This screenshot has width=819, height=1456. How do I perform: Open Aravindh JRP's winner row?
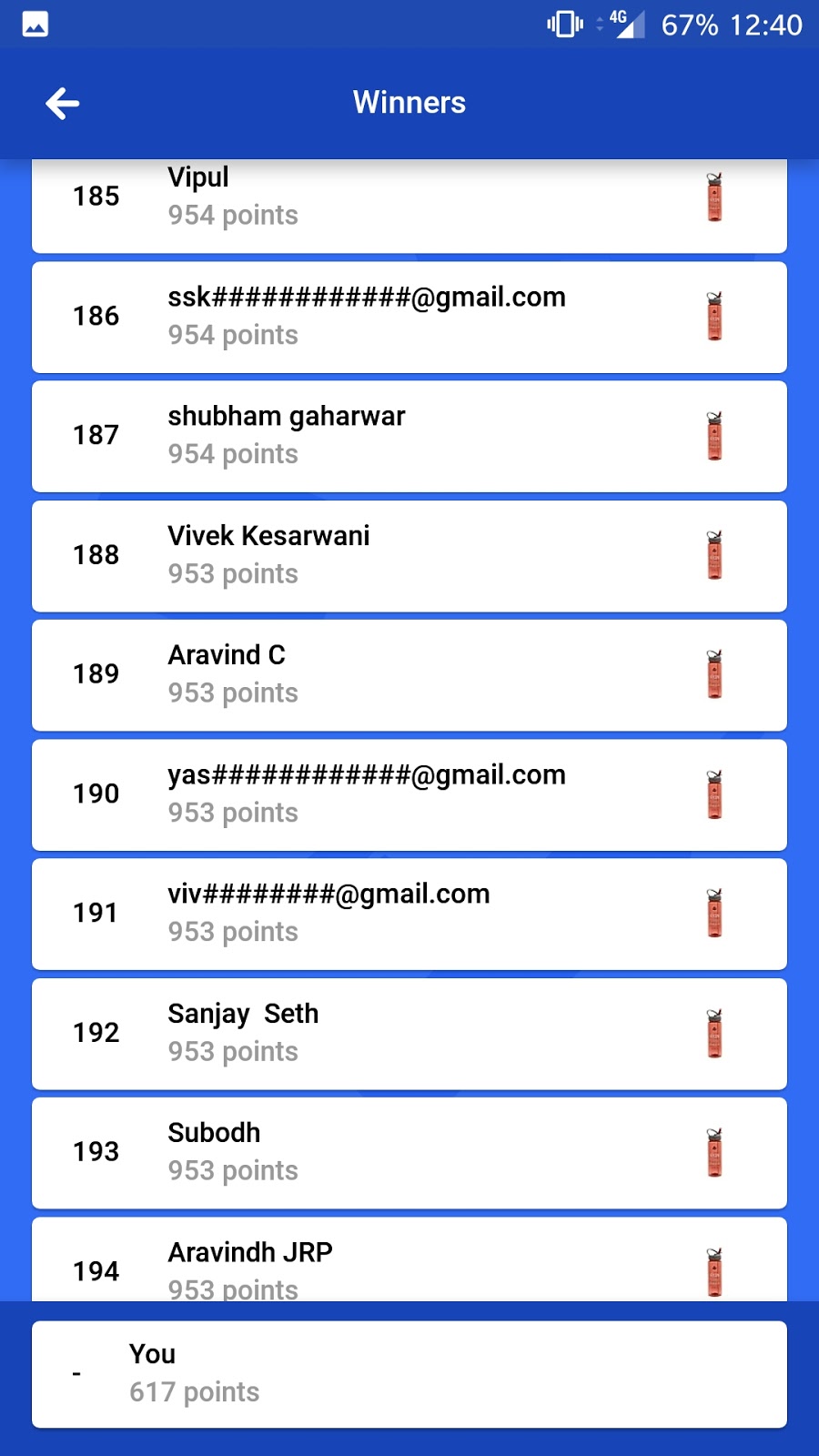click(409, 1265)
